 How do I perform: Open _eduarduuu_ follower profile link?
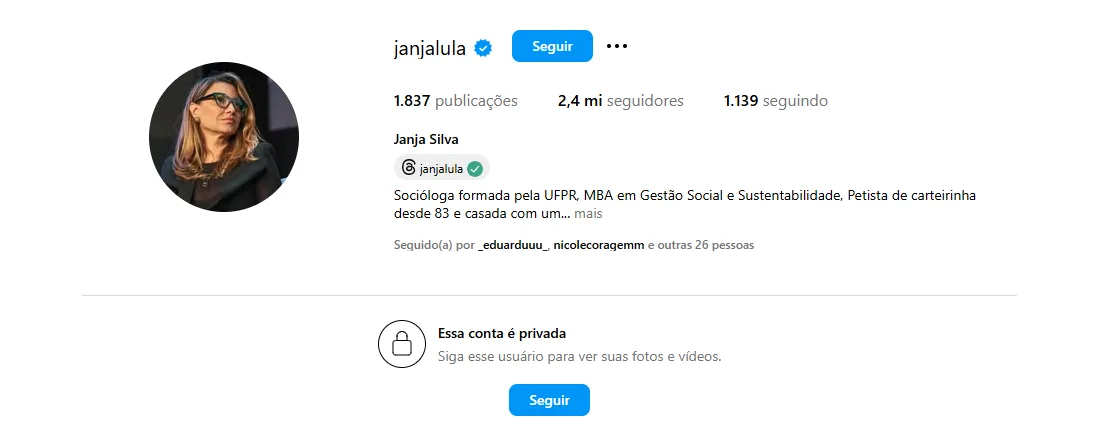click(x=514, y=245)
